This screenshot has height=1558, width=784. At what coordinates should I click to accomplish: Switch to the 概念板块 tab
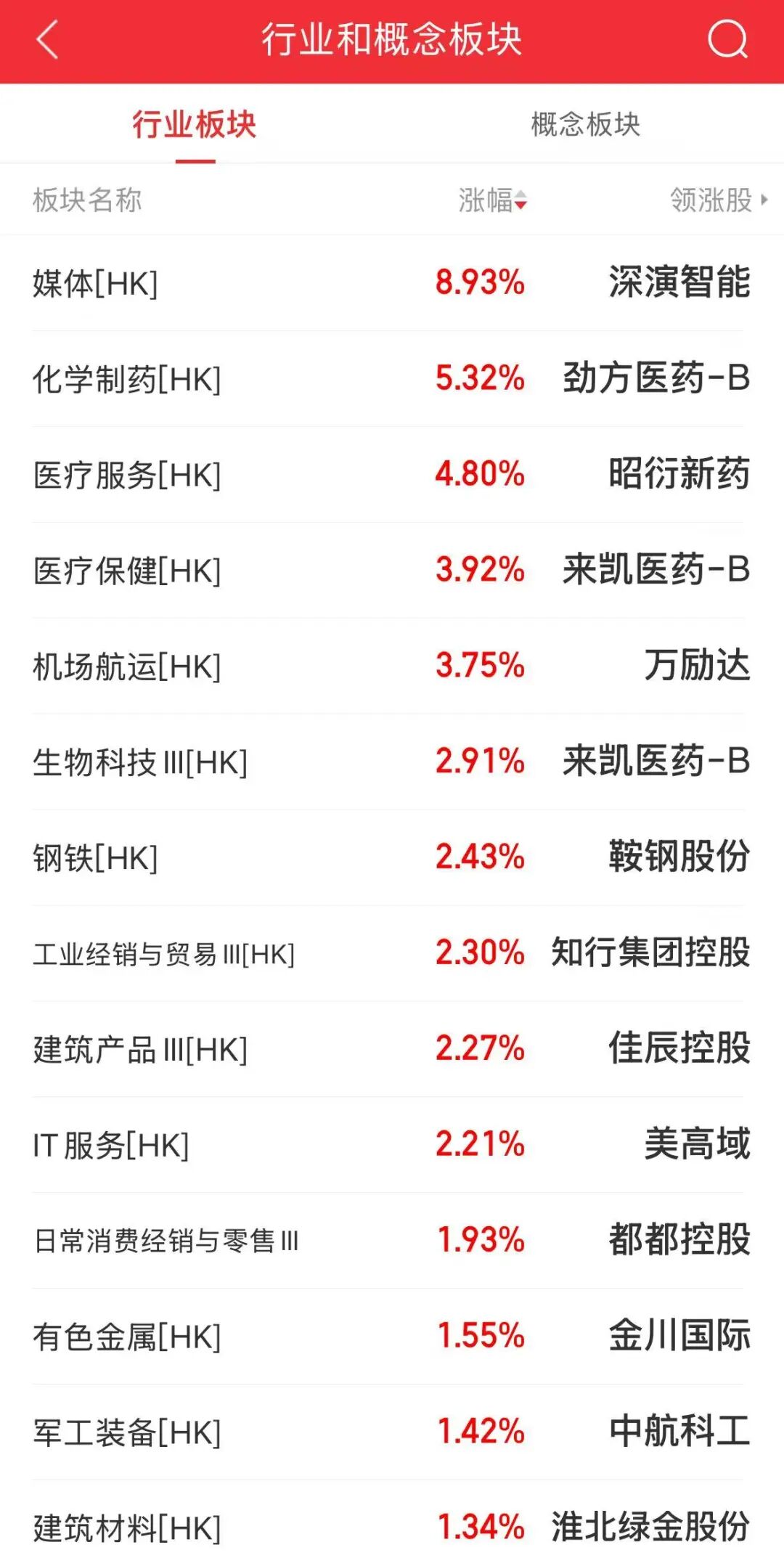[x=586, y=124]
